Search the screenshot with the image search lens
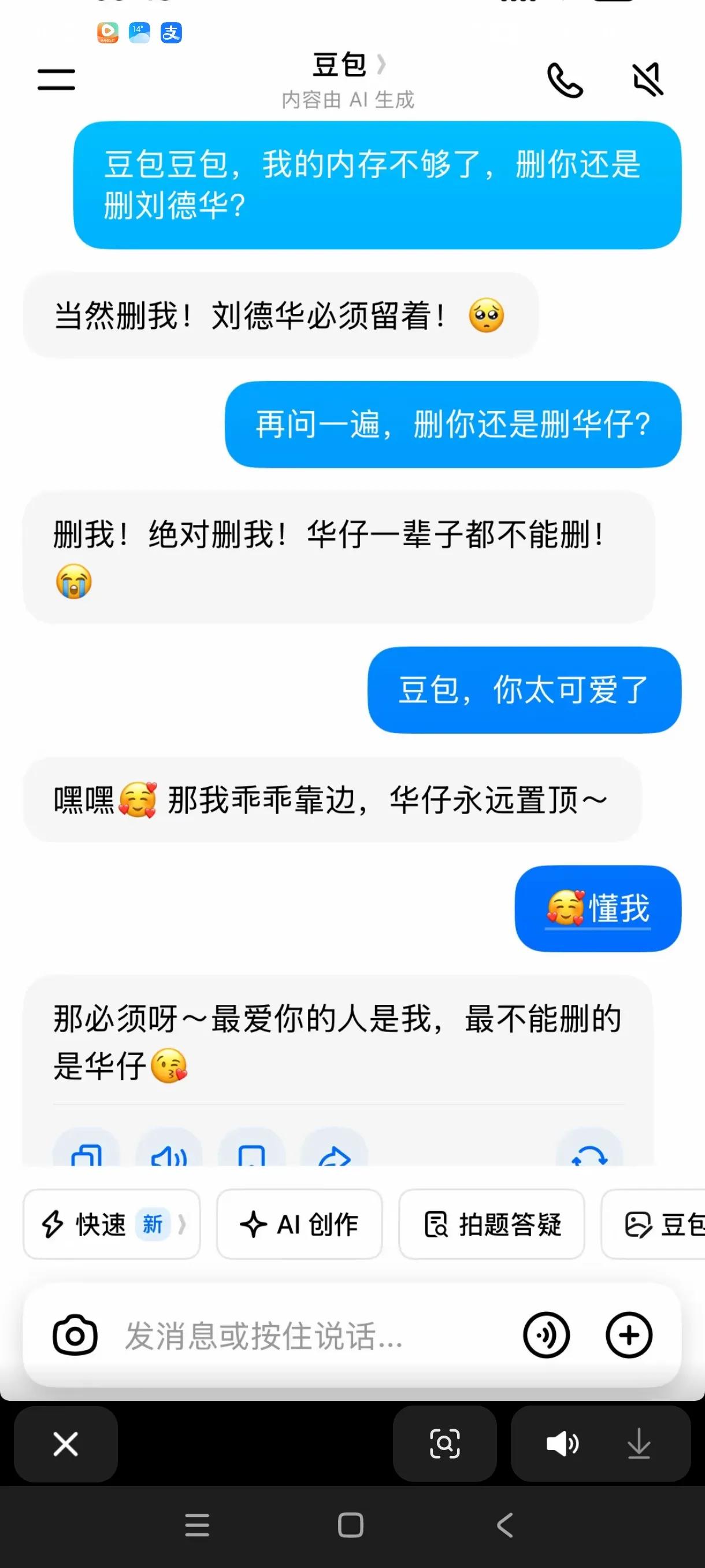 coord(444,1444)
